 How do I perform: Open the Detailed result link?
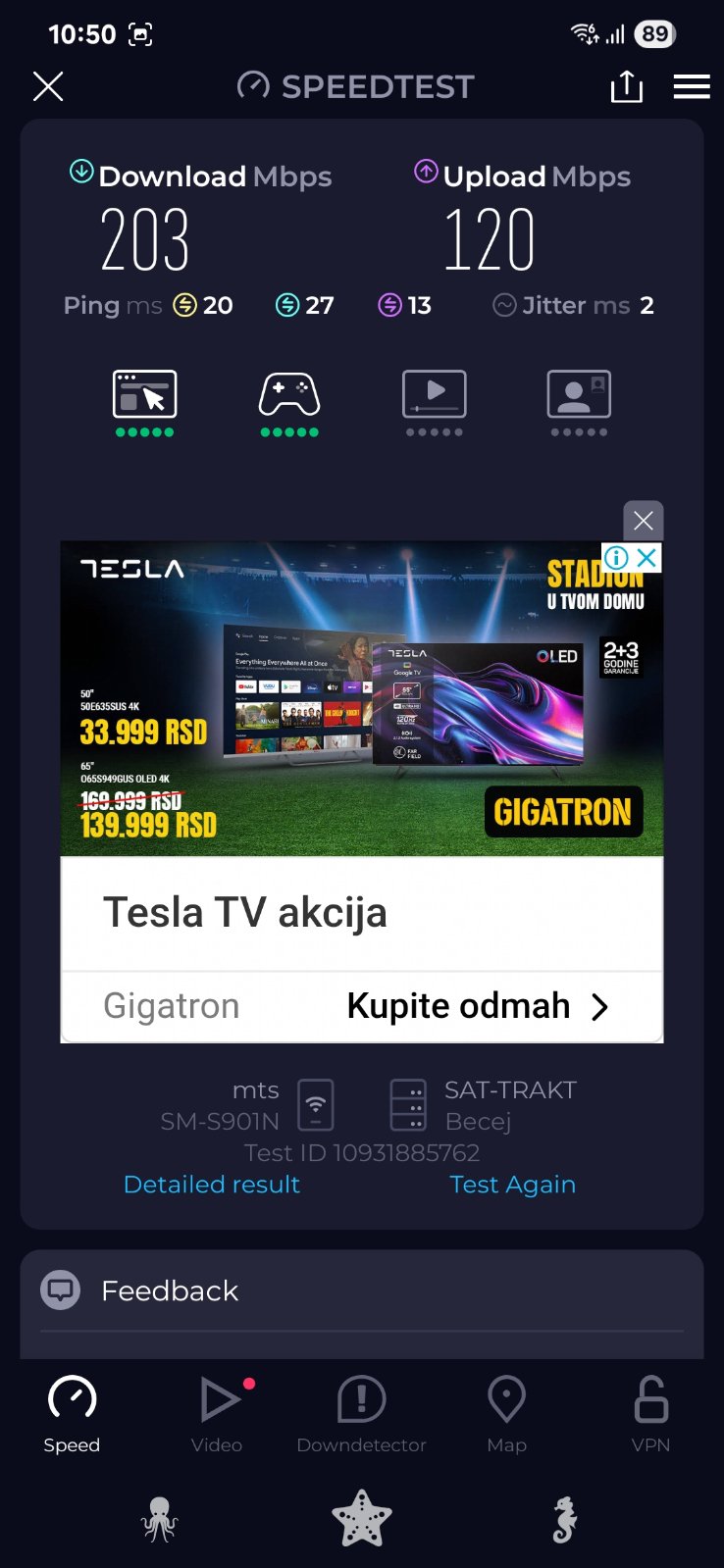(x=212, y=1185)
